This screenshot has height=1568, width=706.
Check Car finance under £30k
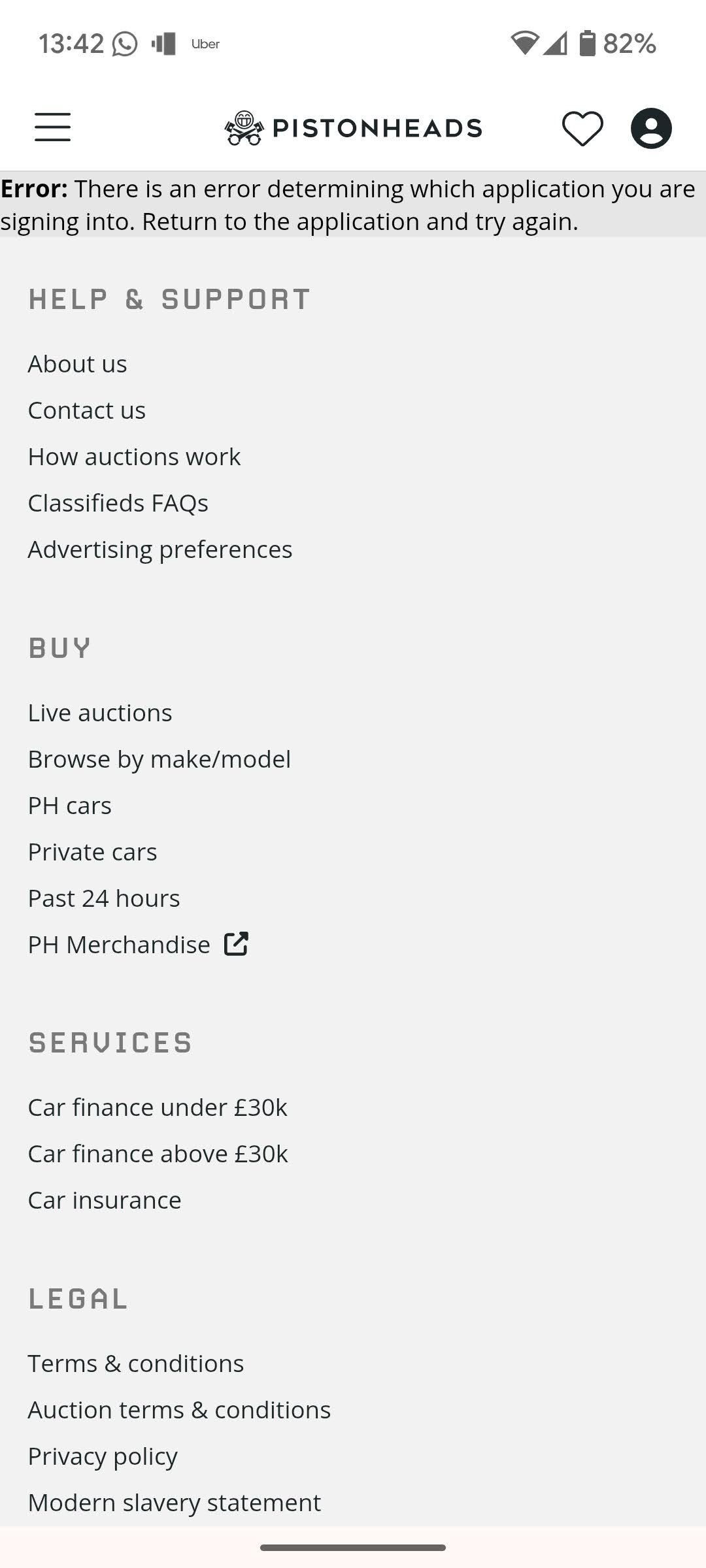[158, 1107]
